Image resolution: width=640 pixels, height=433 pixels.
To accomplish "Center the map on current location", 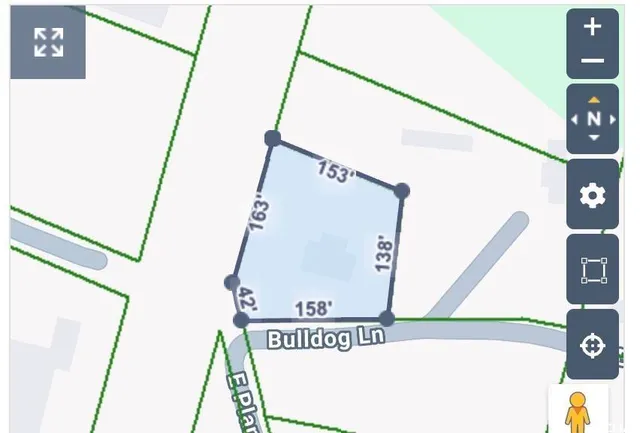I will [x=593, y=346].
